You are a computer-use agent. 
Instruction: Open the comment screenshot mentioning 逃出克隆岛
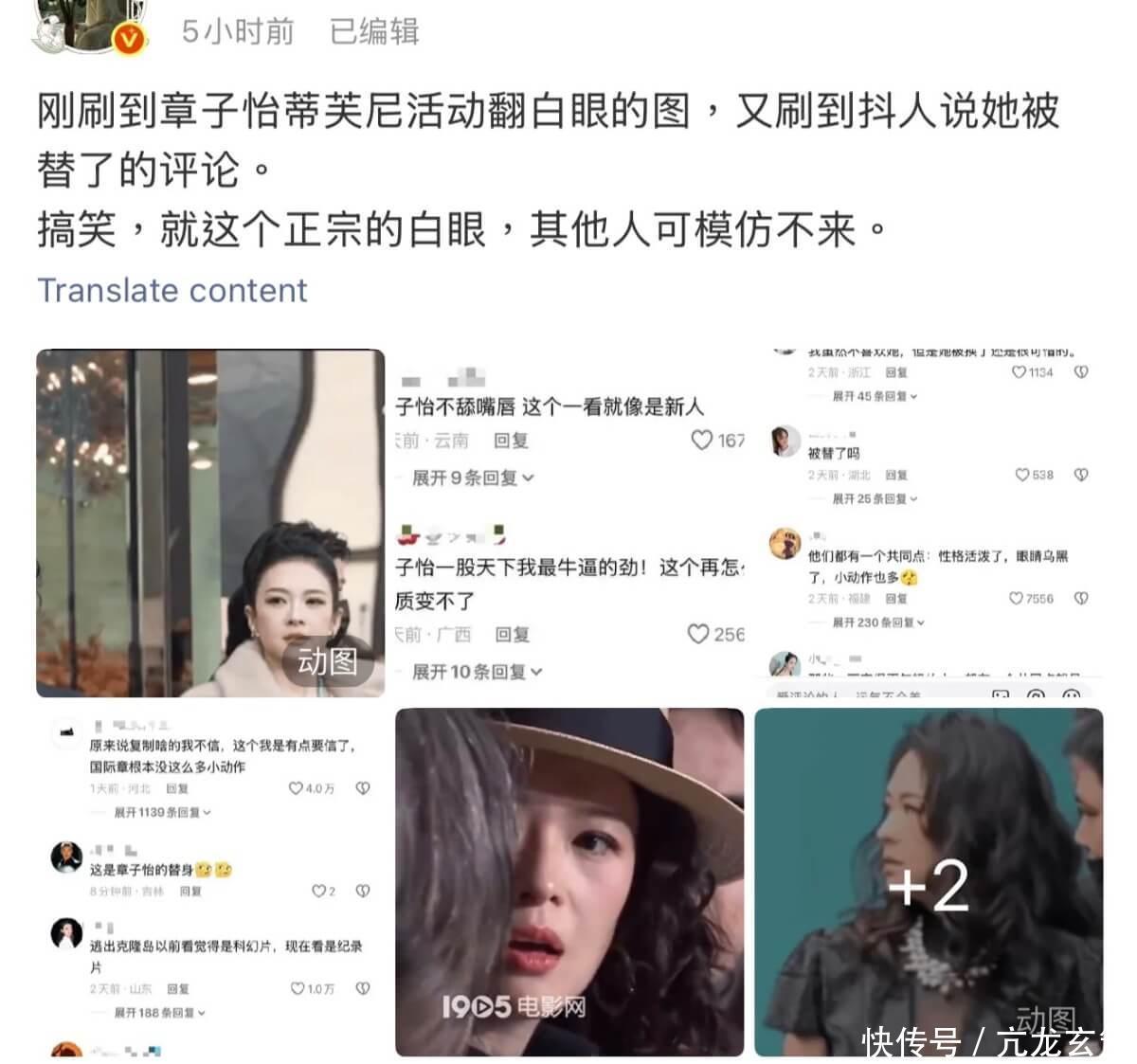[x=210, y=882]
